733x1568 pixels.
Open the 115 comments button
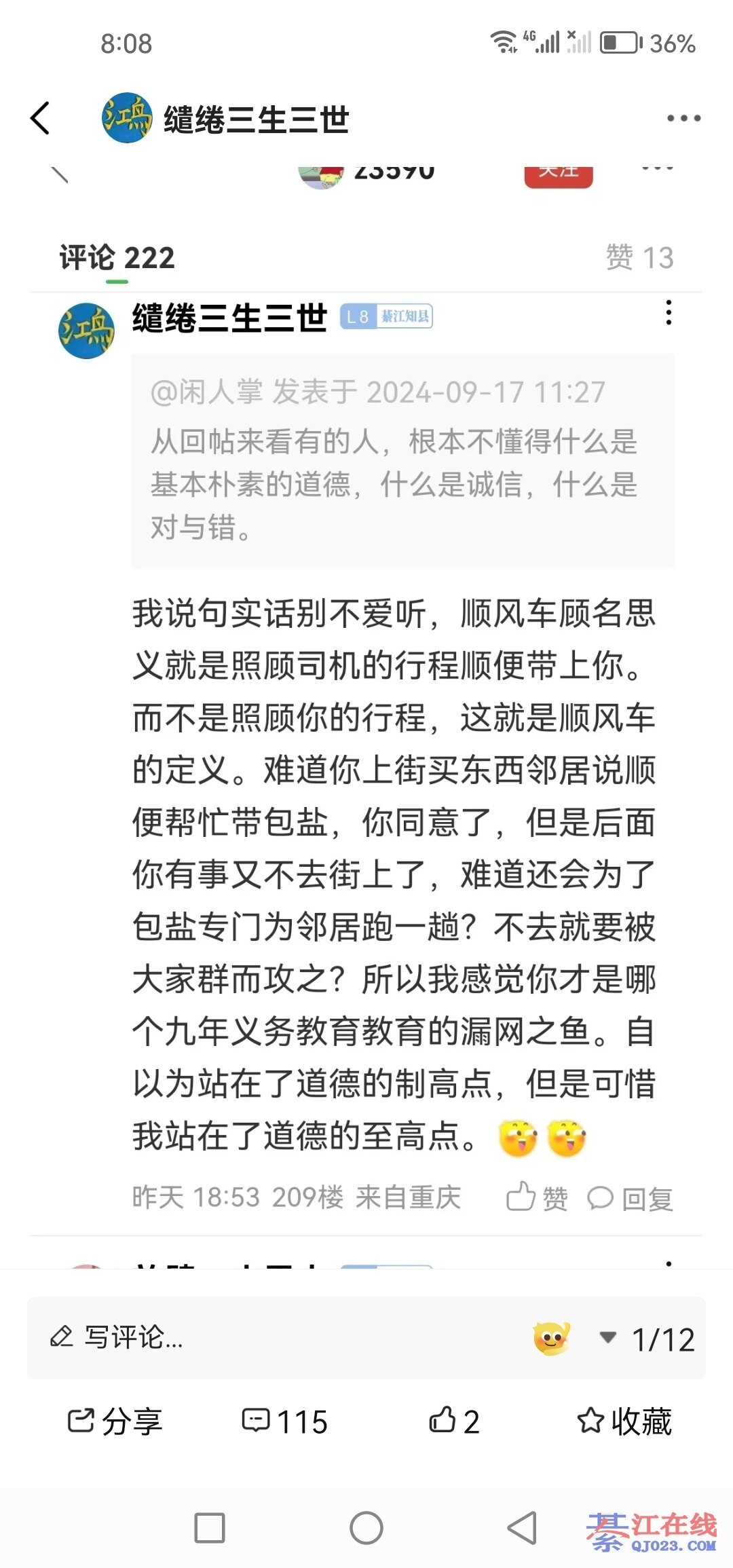tap(285, 1421)
